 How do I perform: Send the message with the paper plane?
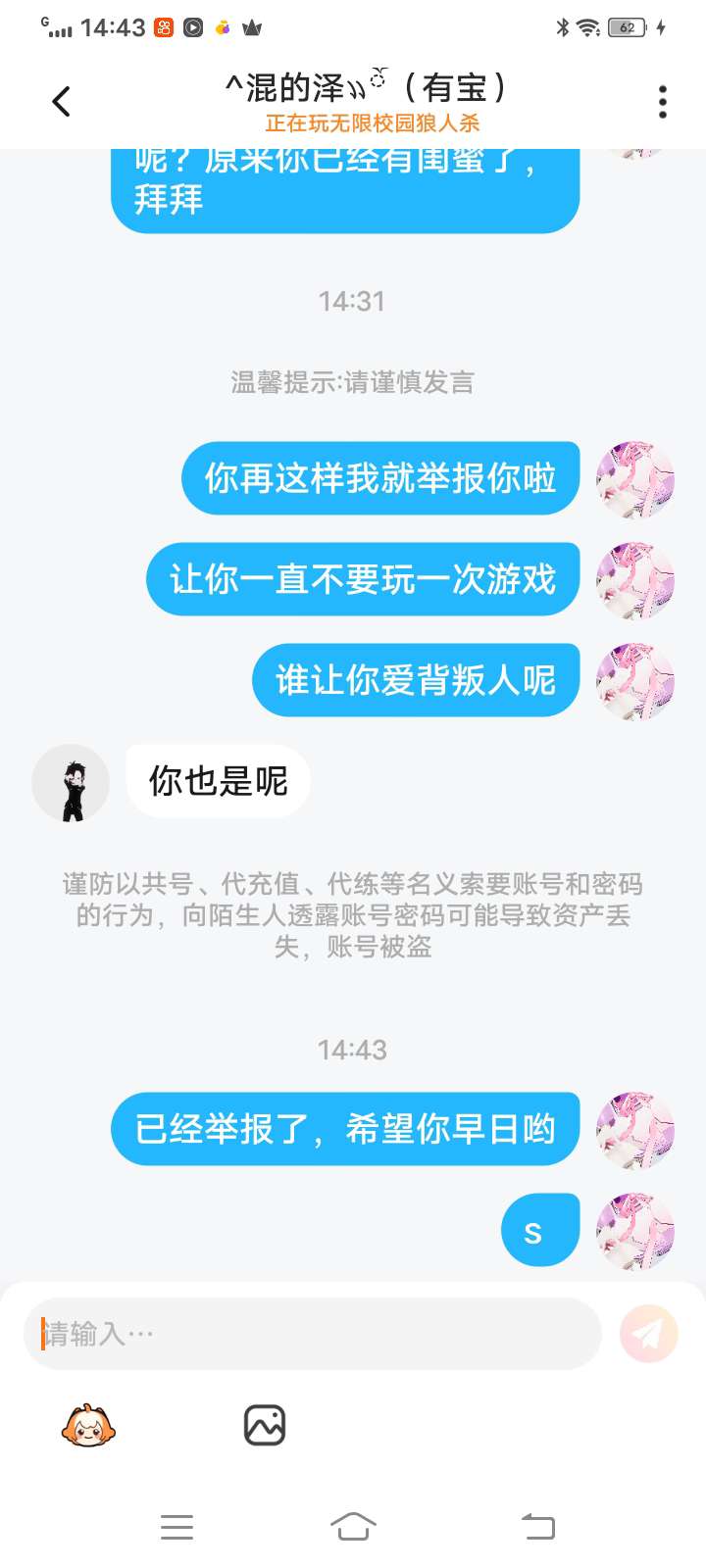pyautogui.click(x=648, y=1334)
